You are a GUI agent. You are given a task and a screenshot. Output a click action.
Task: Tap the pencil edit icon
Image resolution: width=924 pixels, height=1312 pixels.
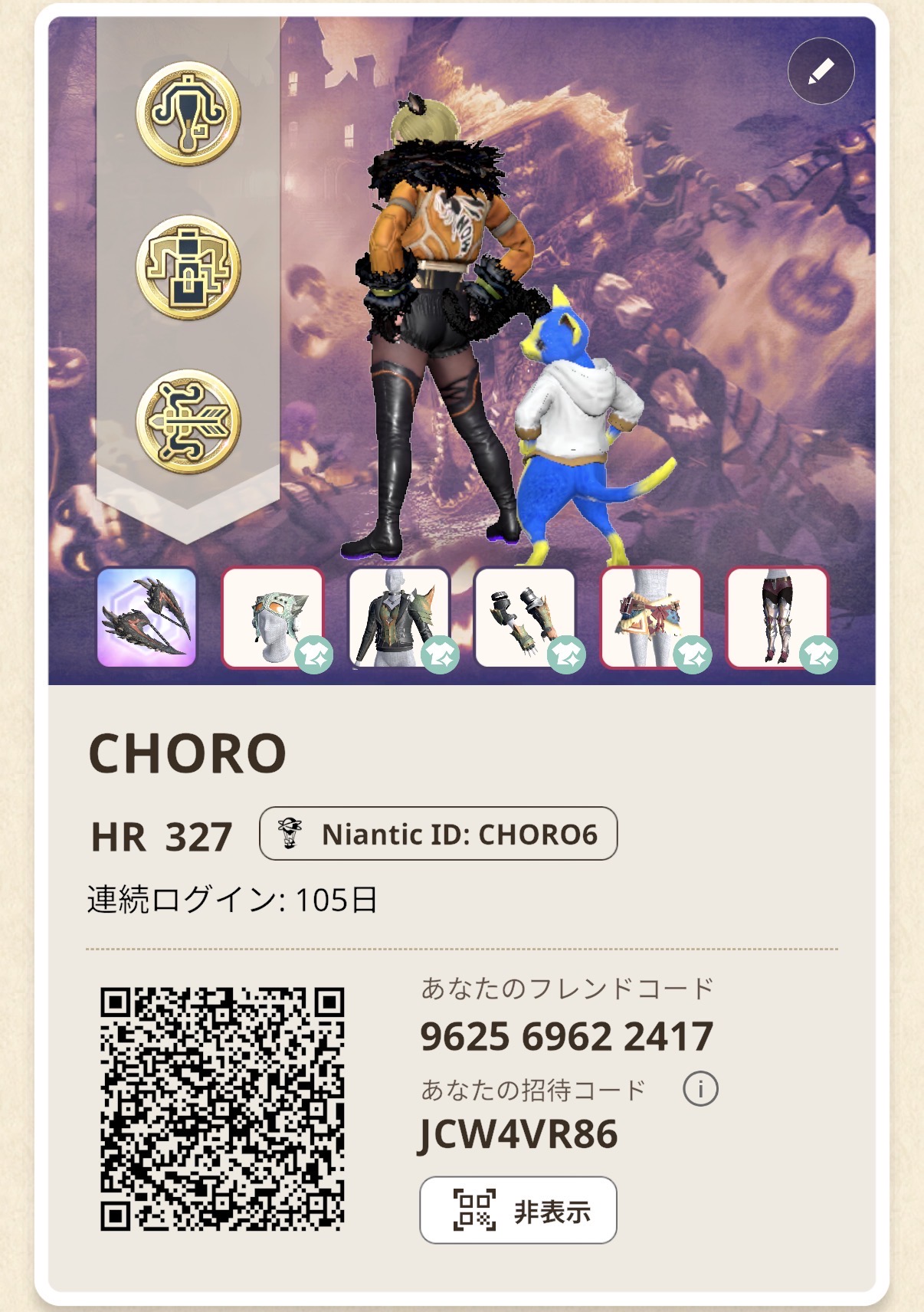point(821,71)
